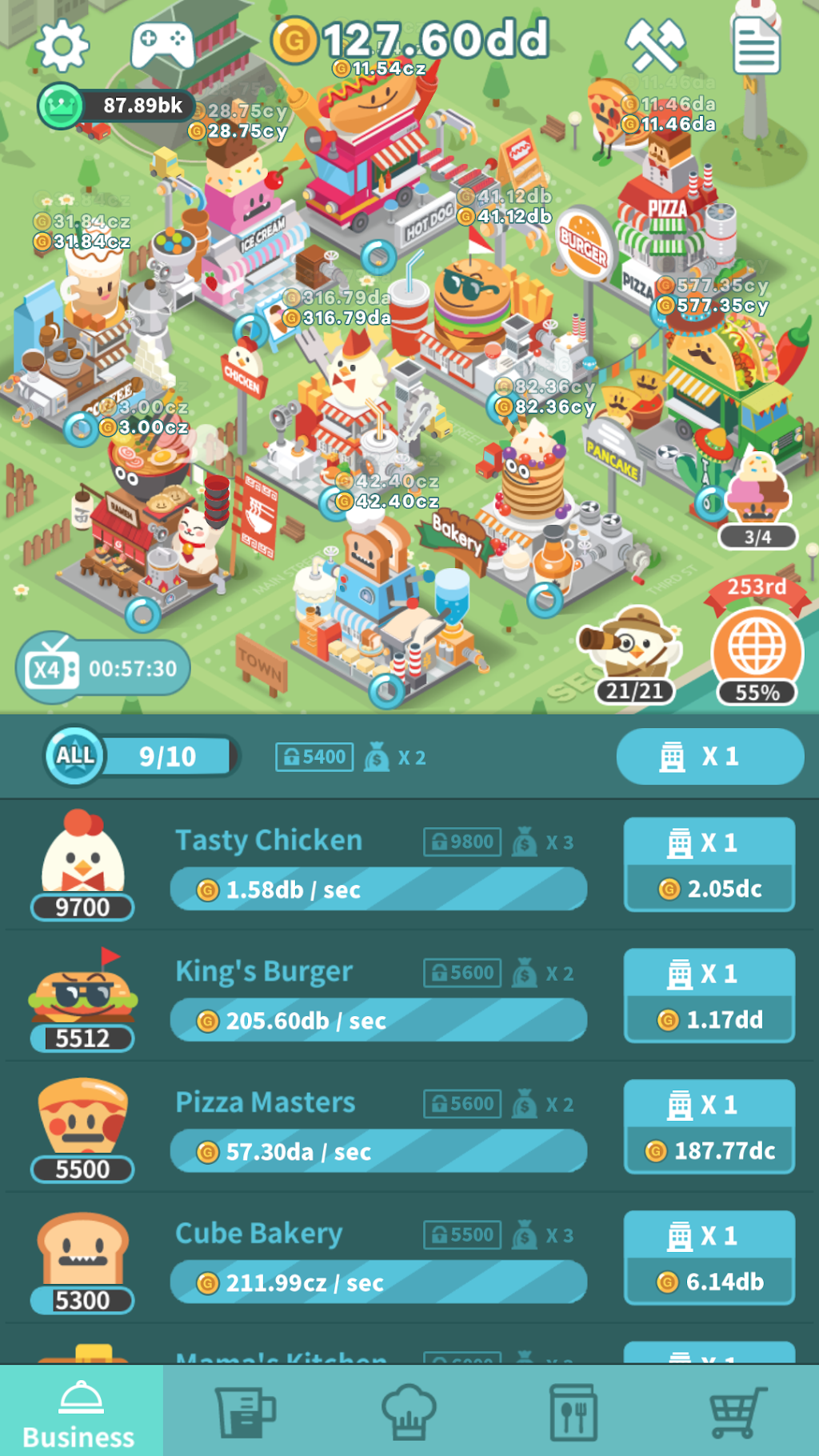Open the game controller menu
The height and width of the screenshot is (1456, 819).
coord(162,45)
